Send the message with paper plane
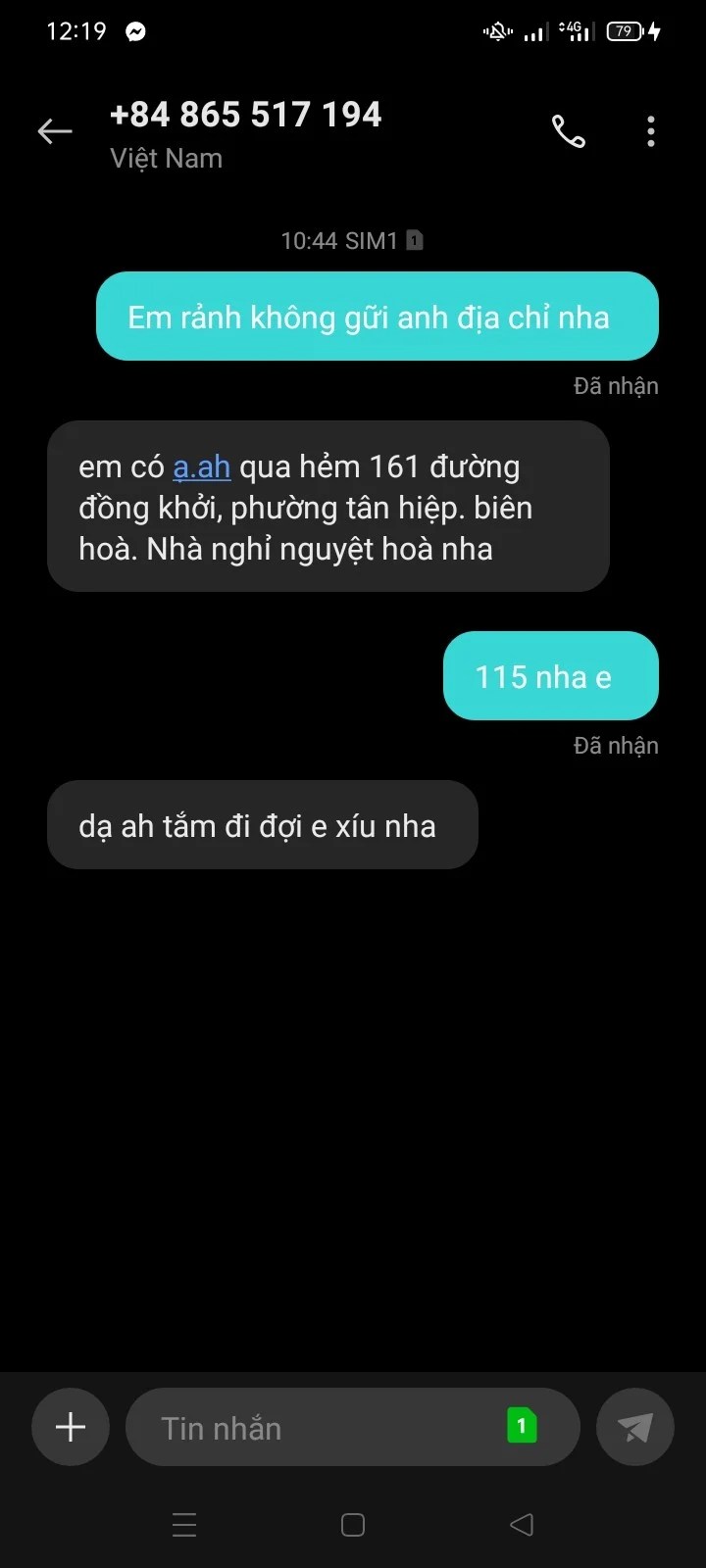This screenshot has width=706, height=1568. tap(635, 1427)
